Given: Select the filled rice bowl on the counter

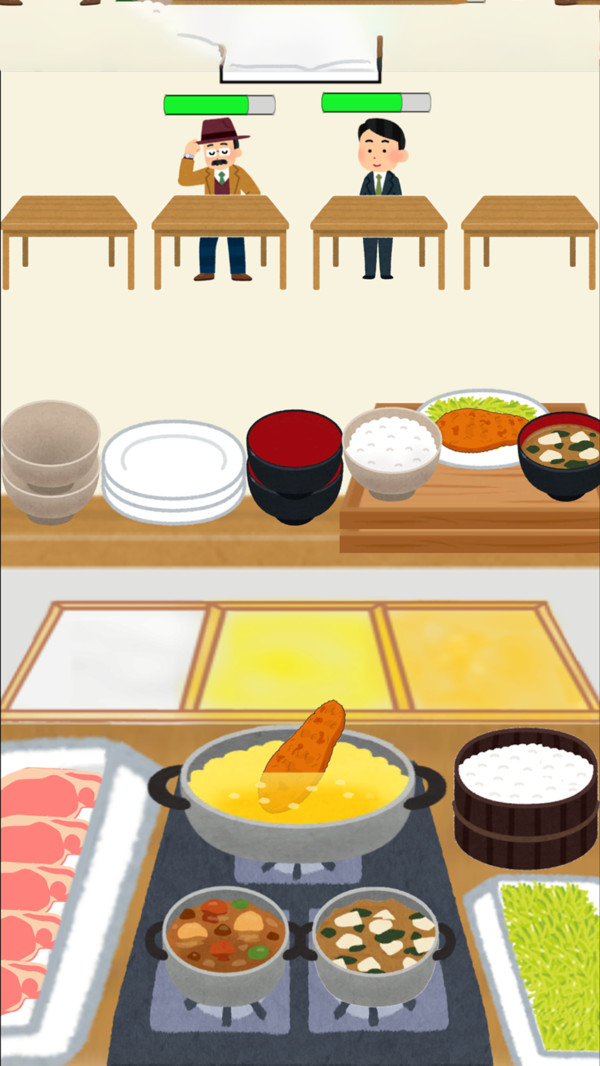Looking at the screenshot, I should [x=392, y=448].
